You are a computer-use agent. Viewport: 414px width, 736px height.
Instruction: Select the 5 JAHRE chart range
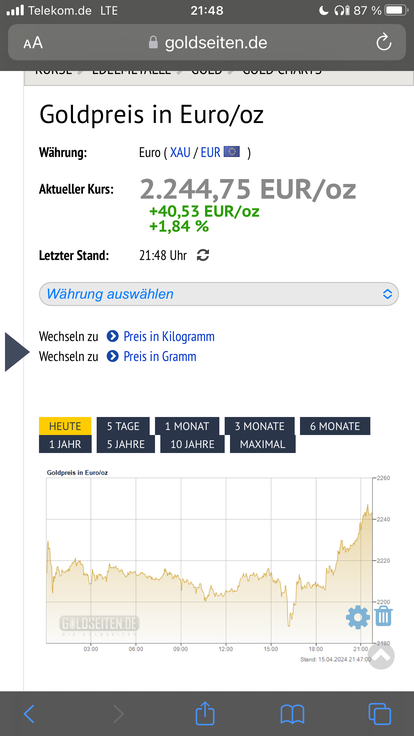[126, 444]
